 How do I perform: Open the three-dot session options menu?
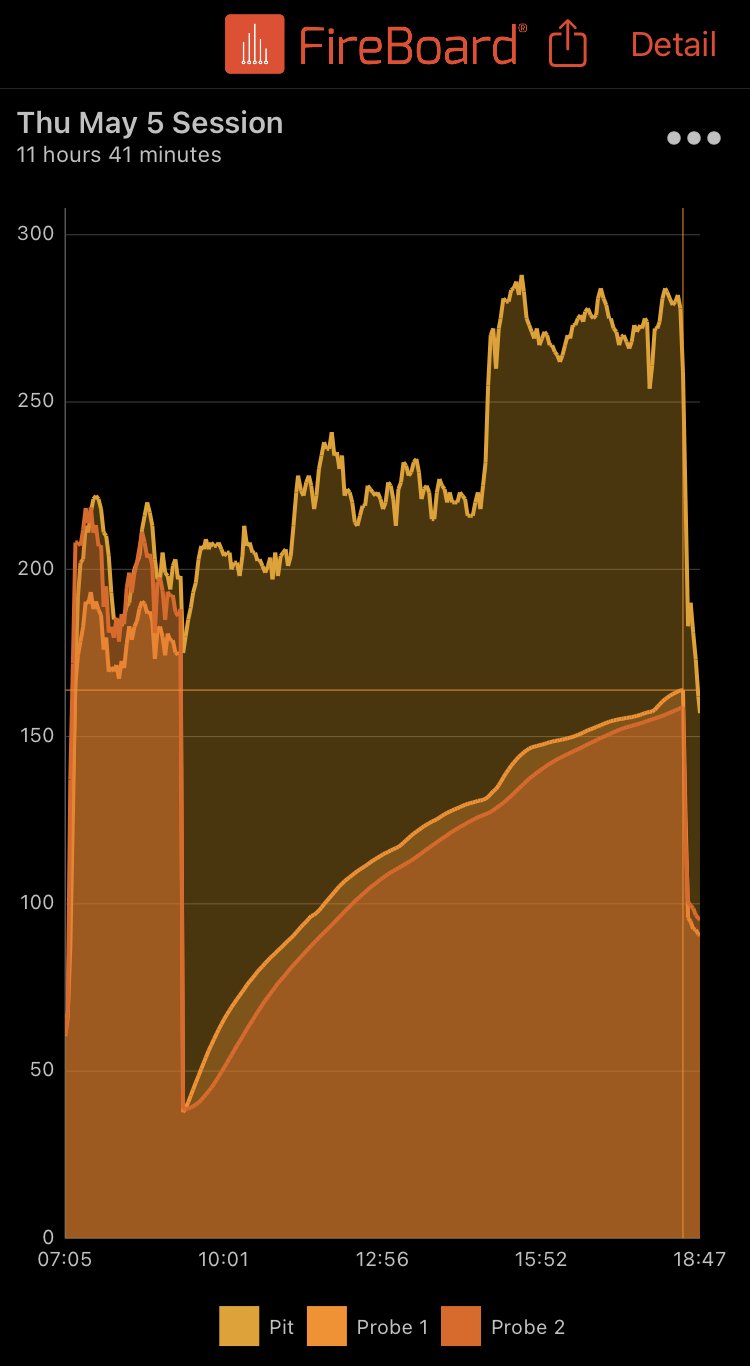[694, 139]
